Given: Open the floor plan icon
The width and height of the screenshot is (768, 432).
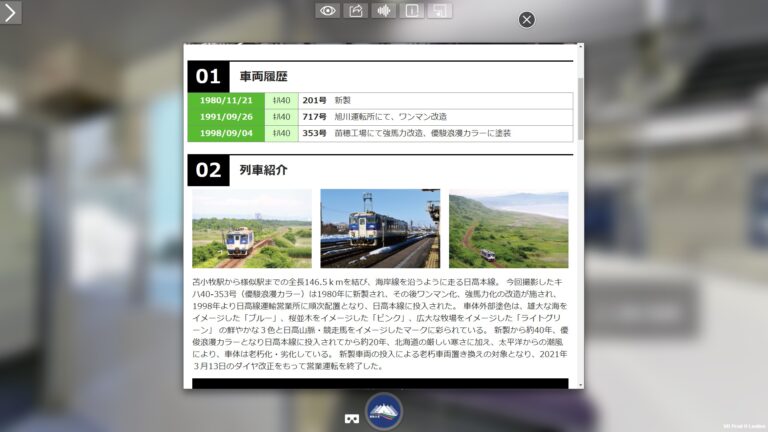Looking at the screenshot, I should coord(439,10).
